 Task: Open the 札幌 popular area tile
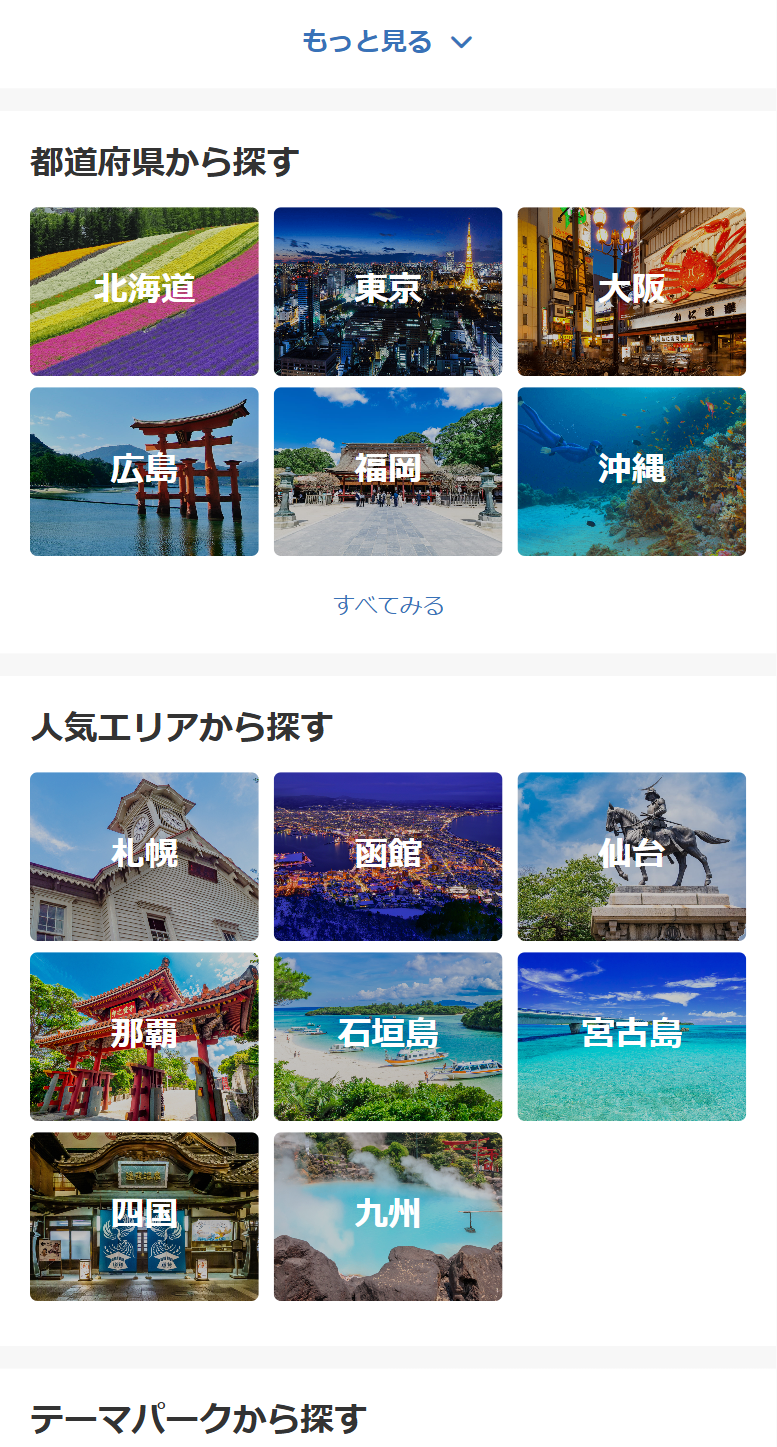pyautogui.click(x=144, y=856)
